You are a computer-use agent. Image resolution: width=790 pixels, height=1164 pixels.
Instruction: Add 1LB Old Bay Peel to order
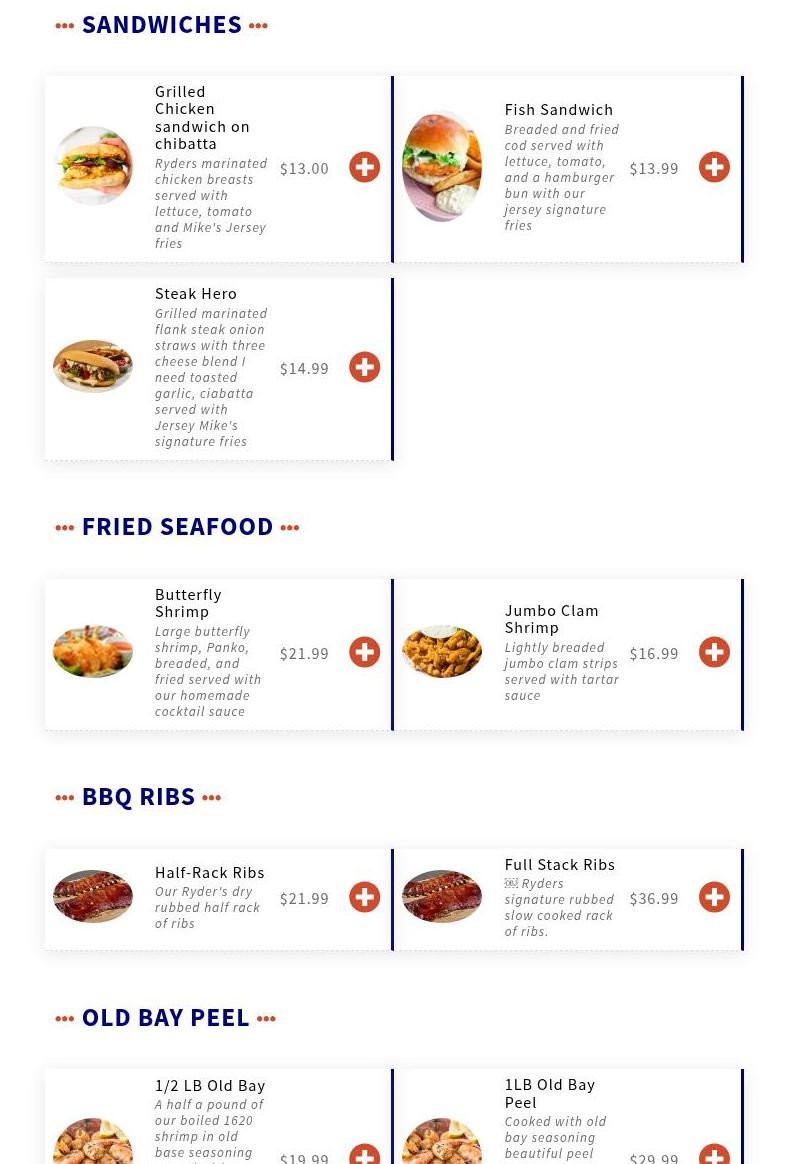(714, 1154)
